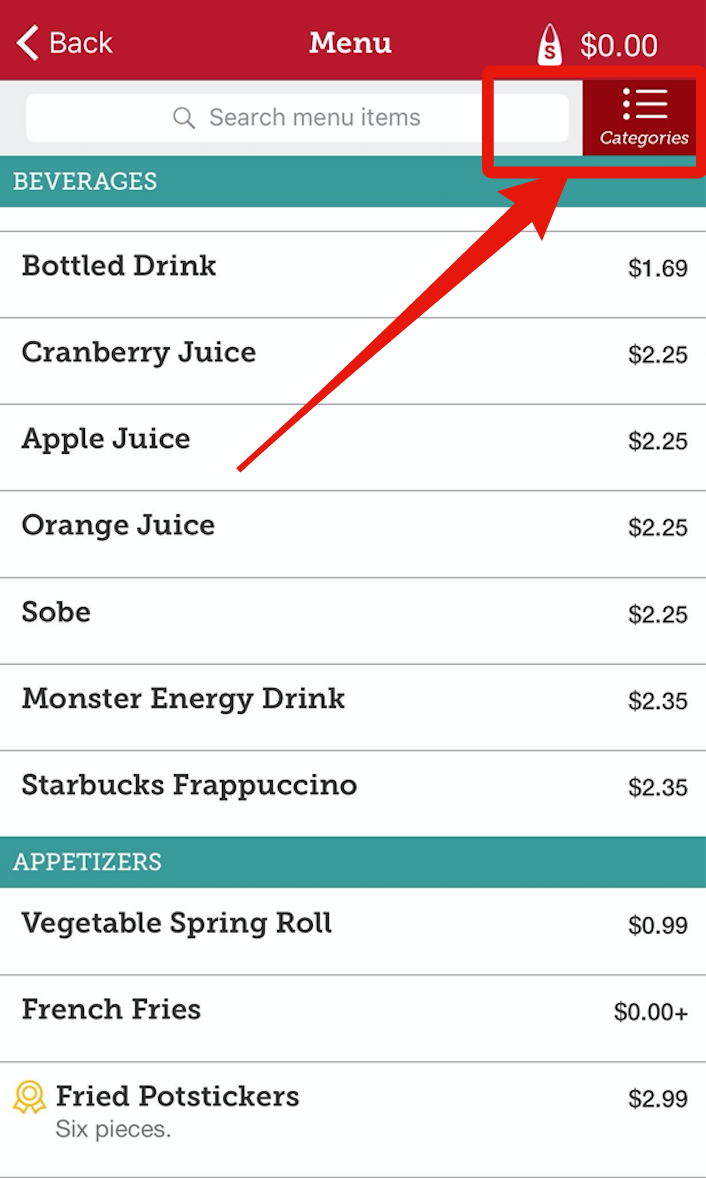Pick Monster Energy Drink
The image size is (706, 1178).
pyautogui.click(x=353, y=699)
